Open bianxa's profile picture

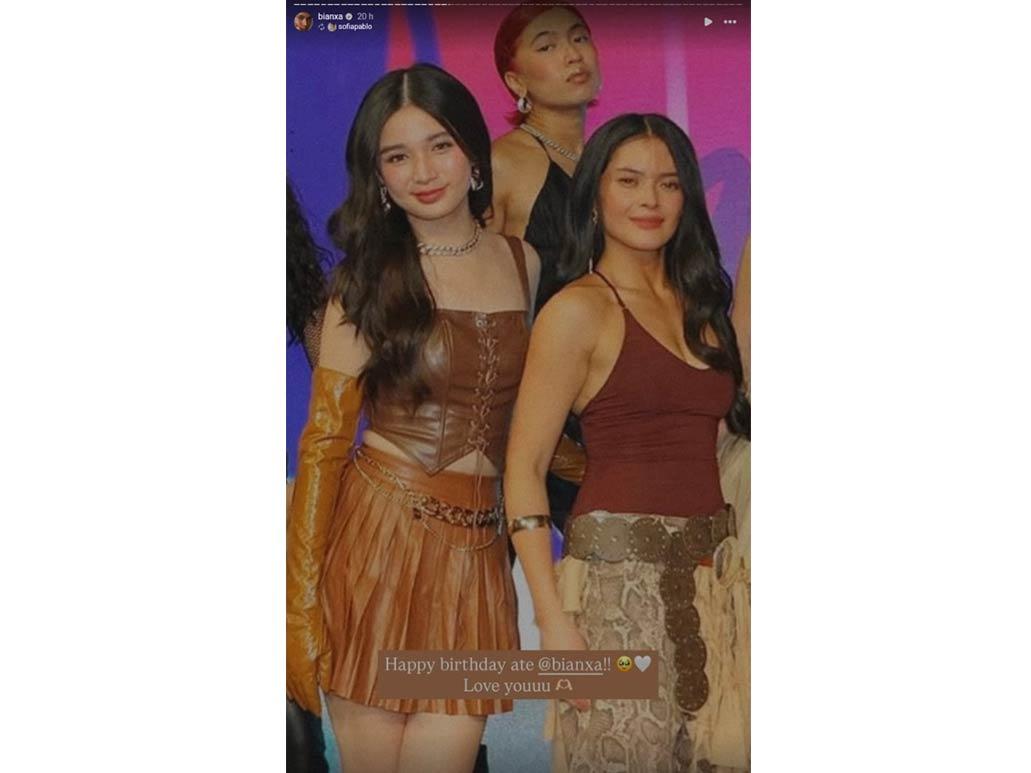(x=302, y=21)
